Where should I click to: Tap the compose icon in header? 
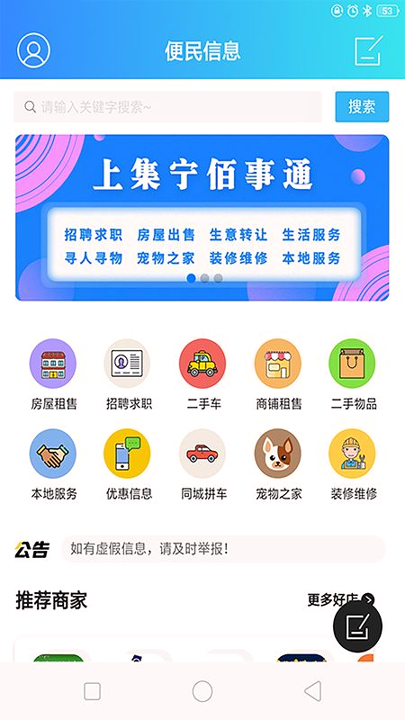(368, 51)
